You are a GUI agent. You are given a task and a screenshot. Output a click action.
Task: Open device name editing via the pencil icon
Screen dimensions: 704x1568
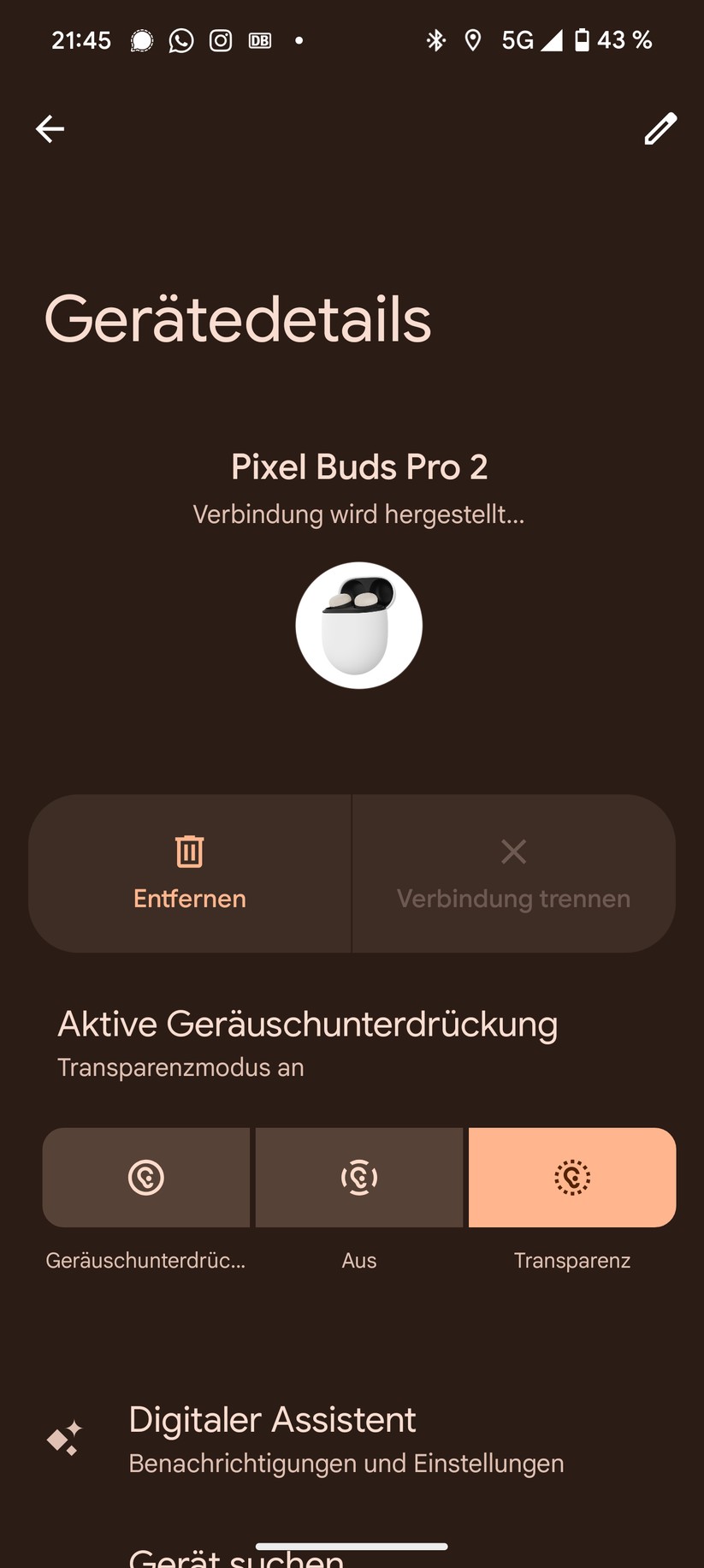click(660, 129)
